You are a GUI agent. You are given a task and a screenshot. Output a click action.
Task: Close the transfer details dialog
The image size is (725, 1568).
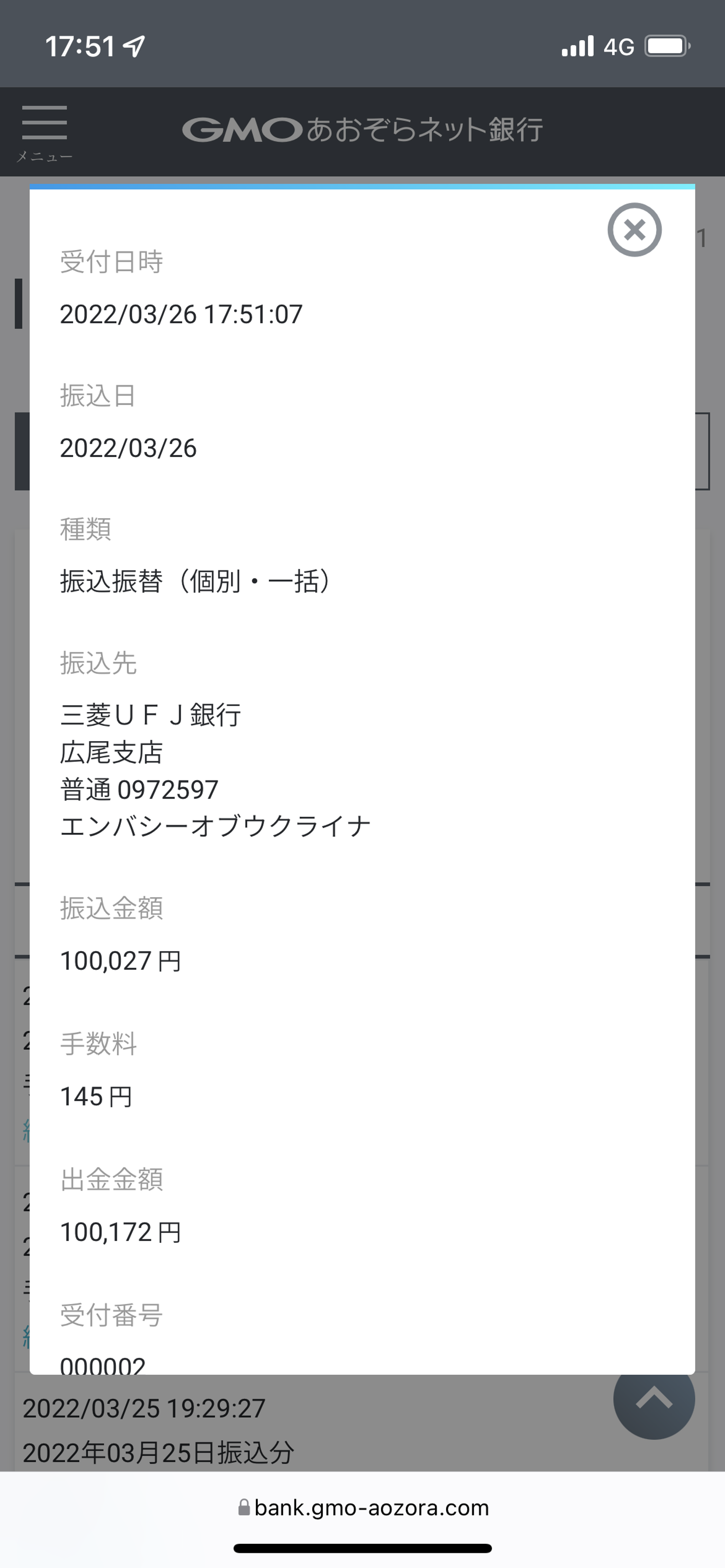click(x=634, y=229)
